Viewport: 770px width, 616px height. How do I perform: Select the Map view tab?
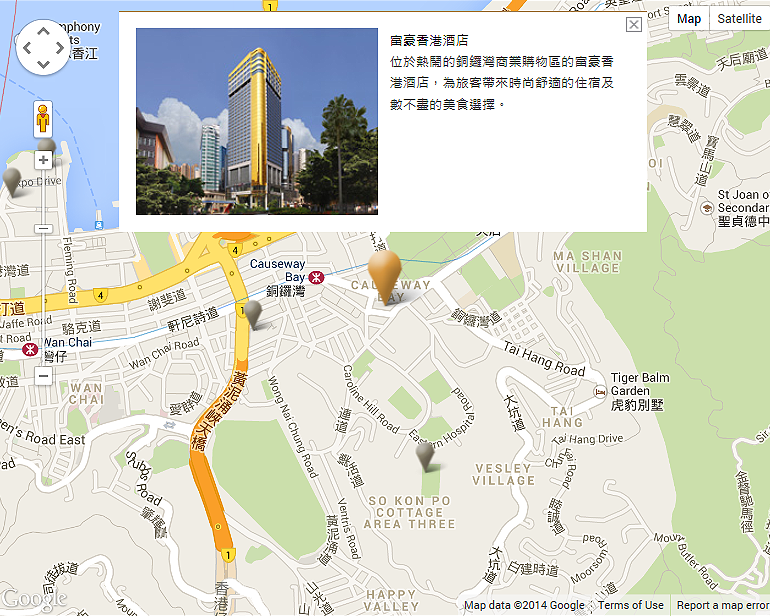pyautogui.click(x=689, y=19)
